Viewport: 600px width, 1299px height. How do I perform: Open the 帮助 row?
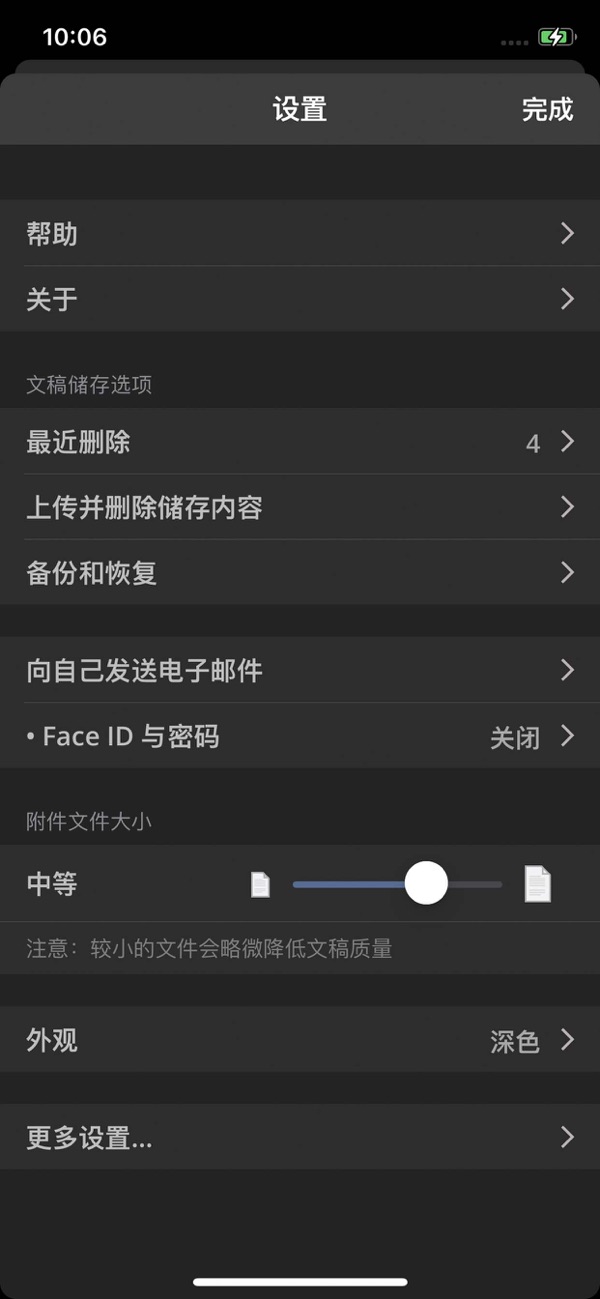(300, 233)
